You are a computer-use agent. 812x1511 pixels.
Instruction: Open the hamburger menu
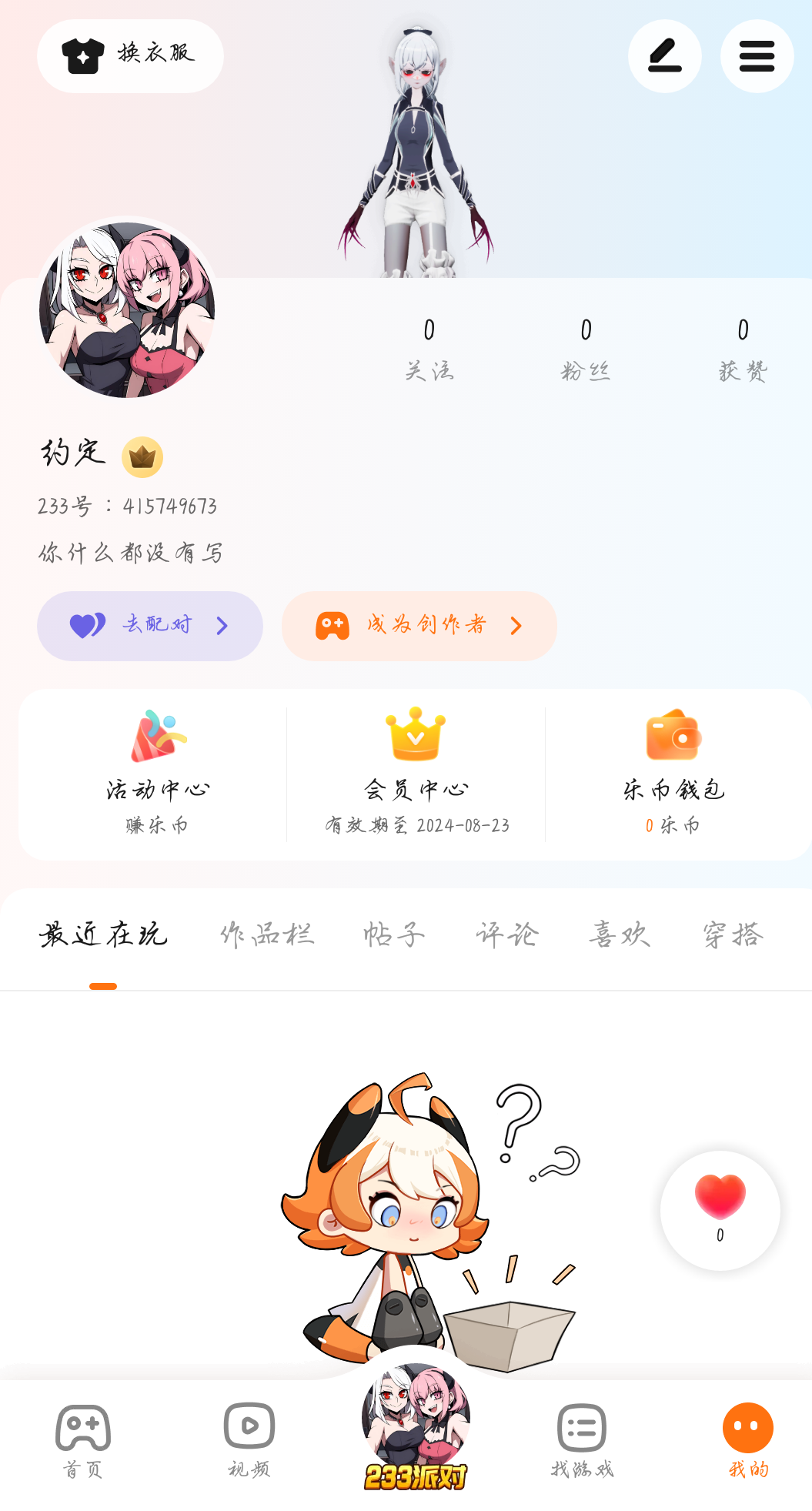[x=757, y=56]
